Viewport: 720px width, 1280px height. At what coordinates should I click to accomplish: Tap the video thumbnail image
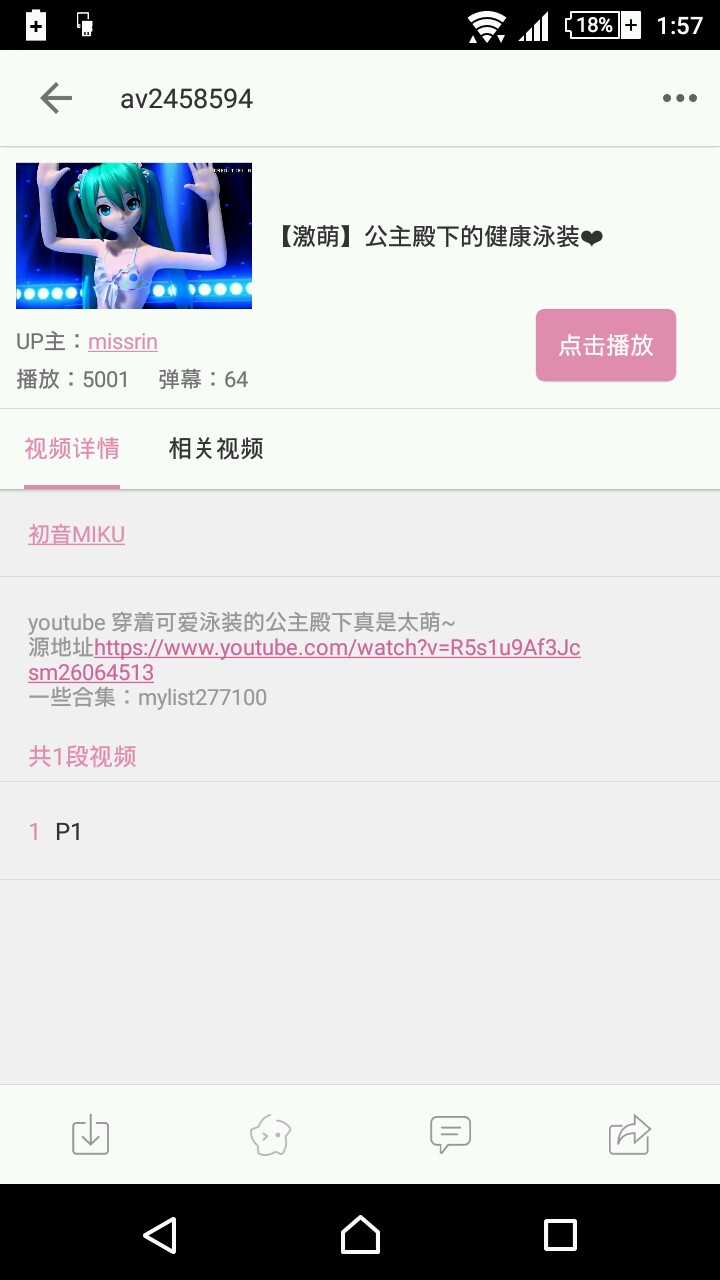click(134, 236)
